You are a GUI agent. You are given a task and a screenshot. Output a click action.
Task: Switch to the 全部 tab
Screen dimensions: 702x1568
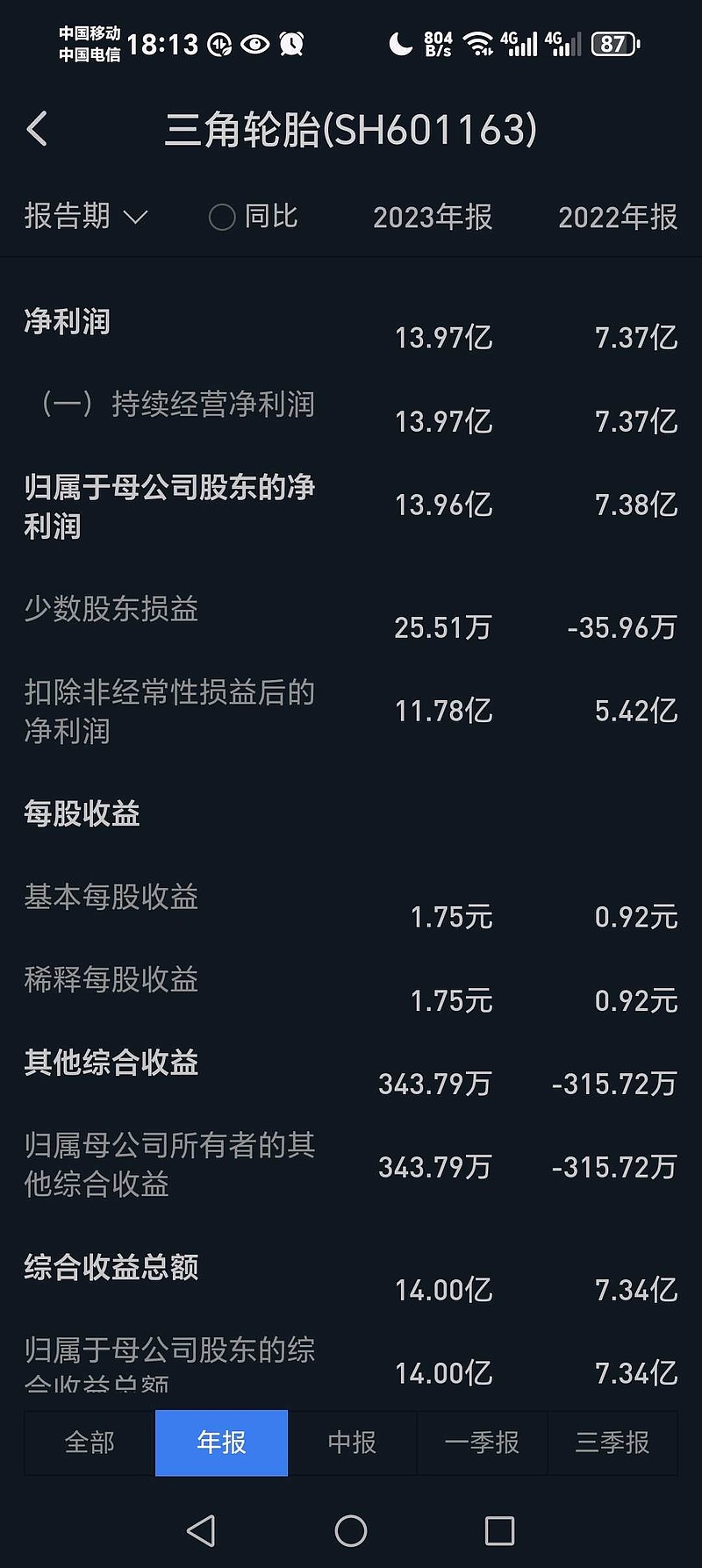pyautogui.click(x=90, y=1443)
